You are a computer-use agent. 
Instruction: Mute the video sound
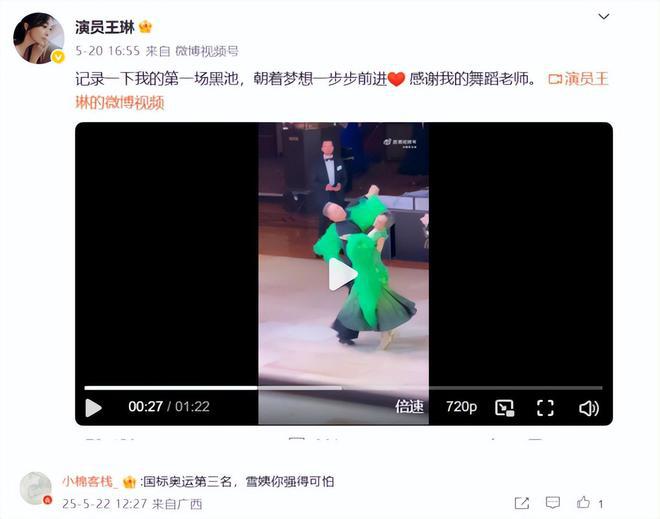[x=588, y=407]
